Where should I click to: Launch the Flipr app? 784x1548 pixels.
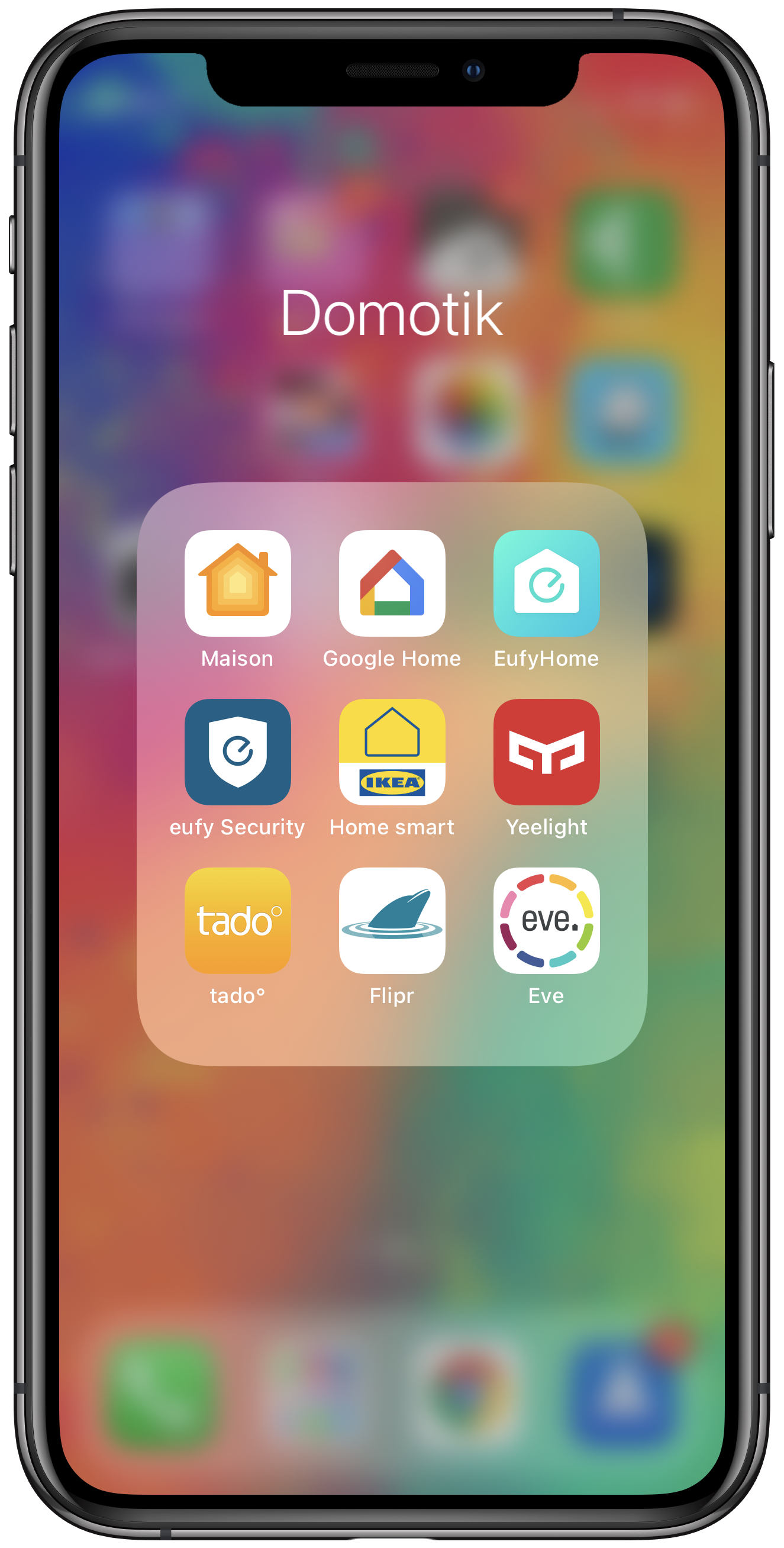click(392, 921)
